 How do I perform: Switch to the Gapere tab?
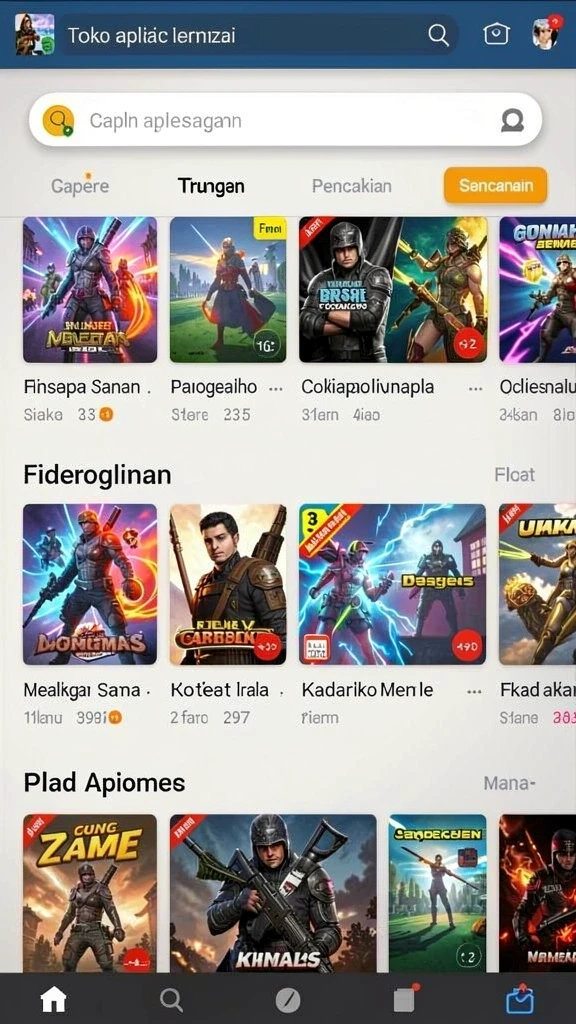pos(80,185)
